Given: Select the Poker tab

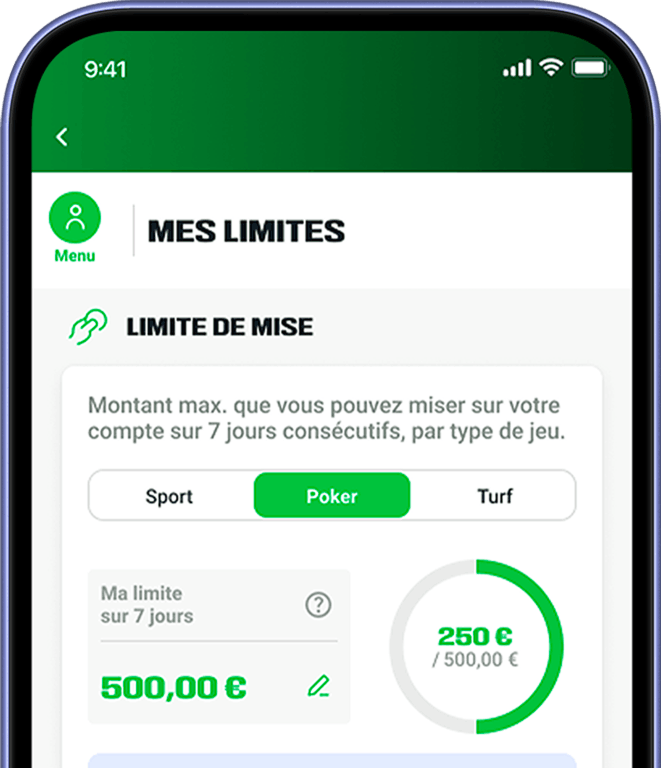Looking at the screenshot, I should tap(332, 496).
